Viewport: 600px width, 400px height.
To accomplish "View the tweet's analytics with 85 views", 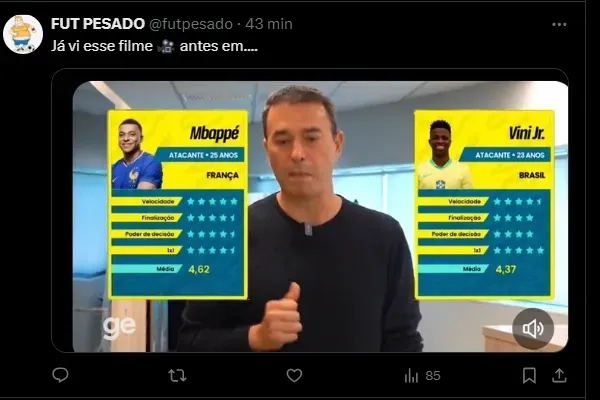I will pyautogui.click(x=421, y=375).
